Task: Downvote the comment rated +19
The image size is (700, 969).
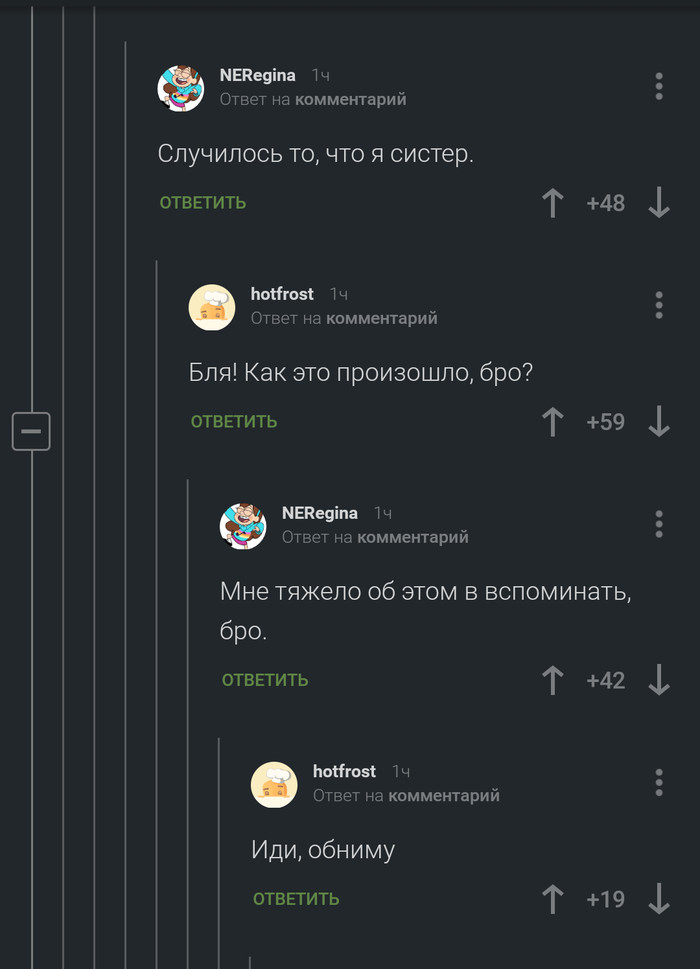Action: pos(659,900)
